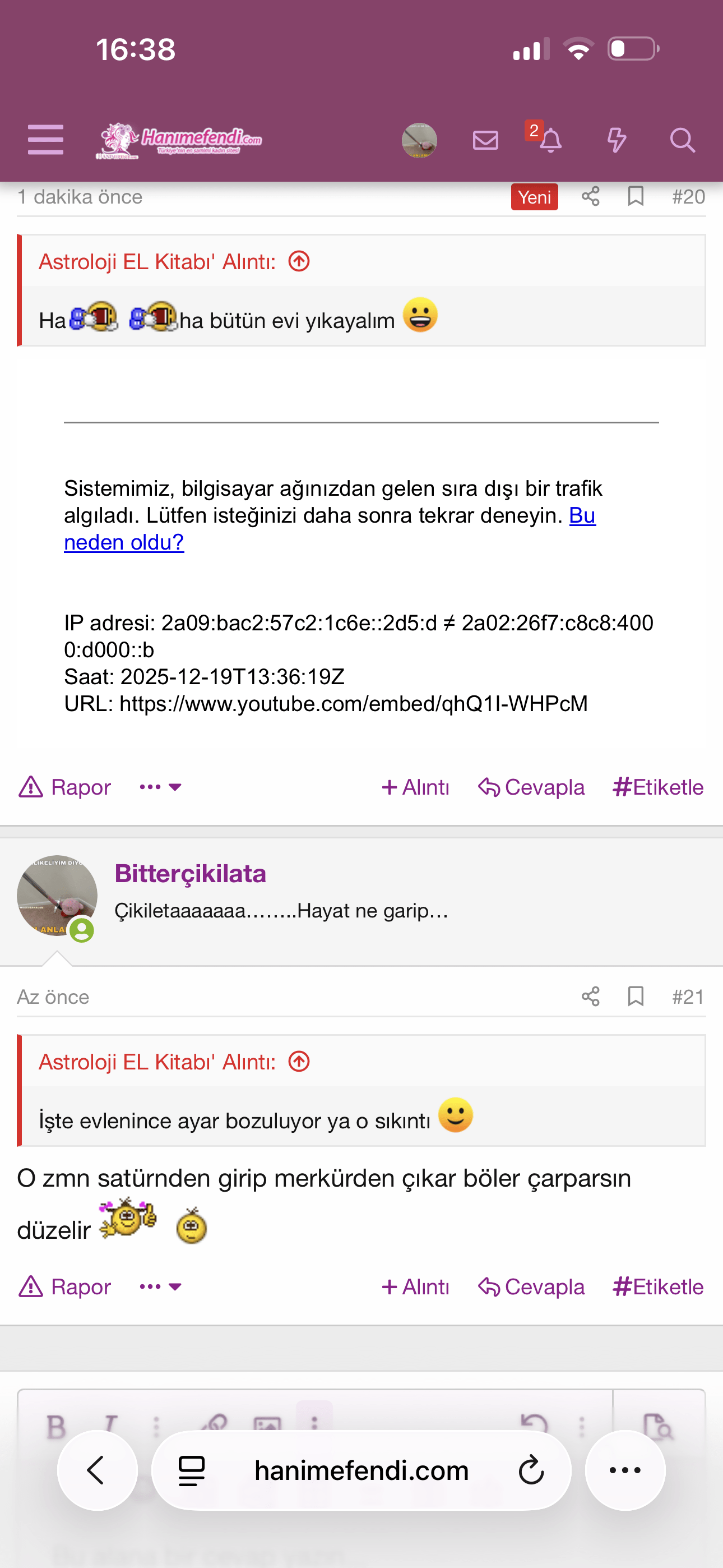Open the lightning bolt what's new icon
The width and height of the screenshot is (723, 1568).
click(616, 141)
